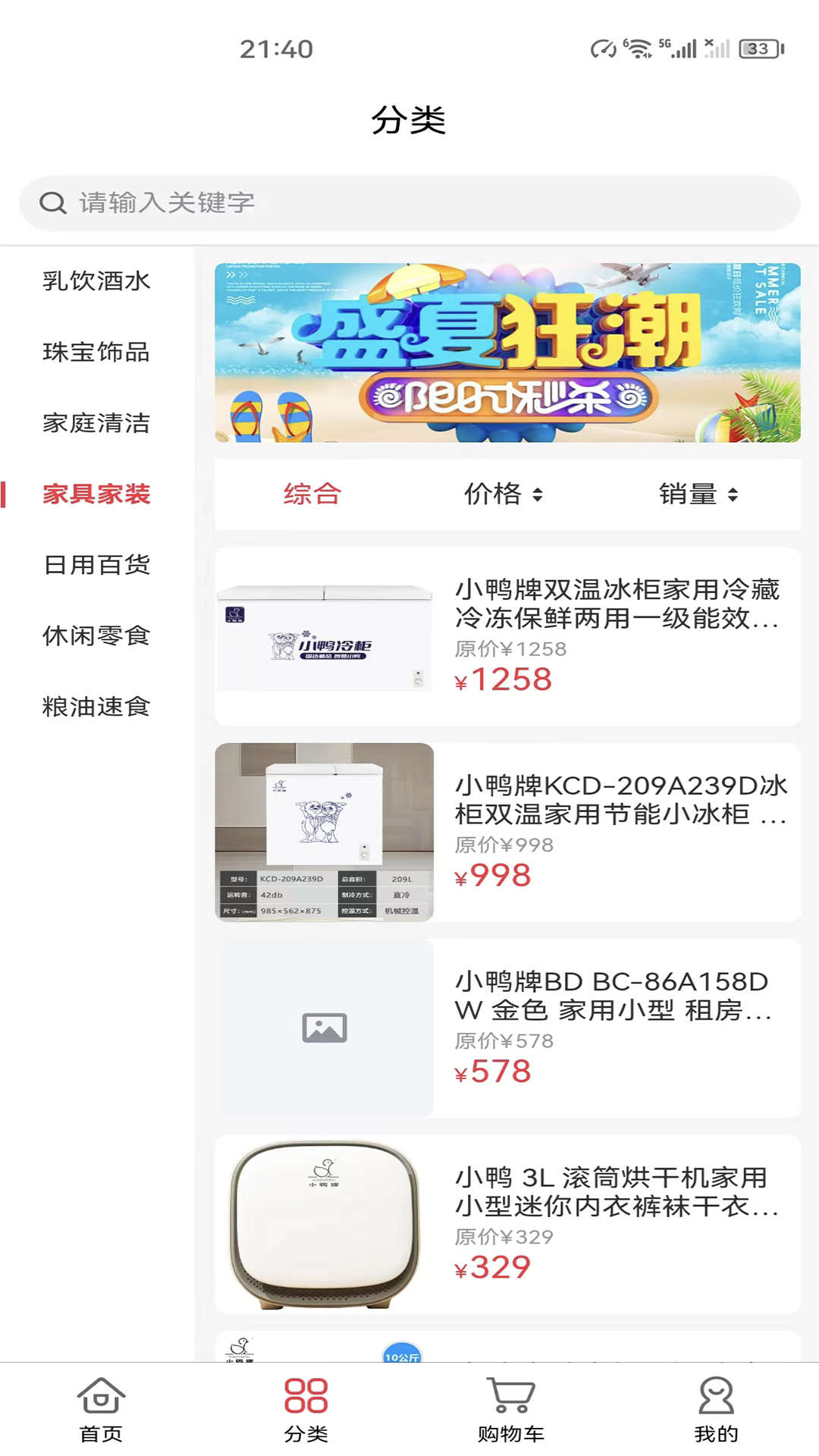Open the 珠宝饰品 category

pos(96,352)
